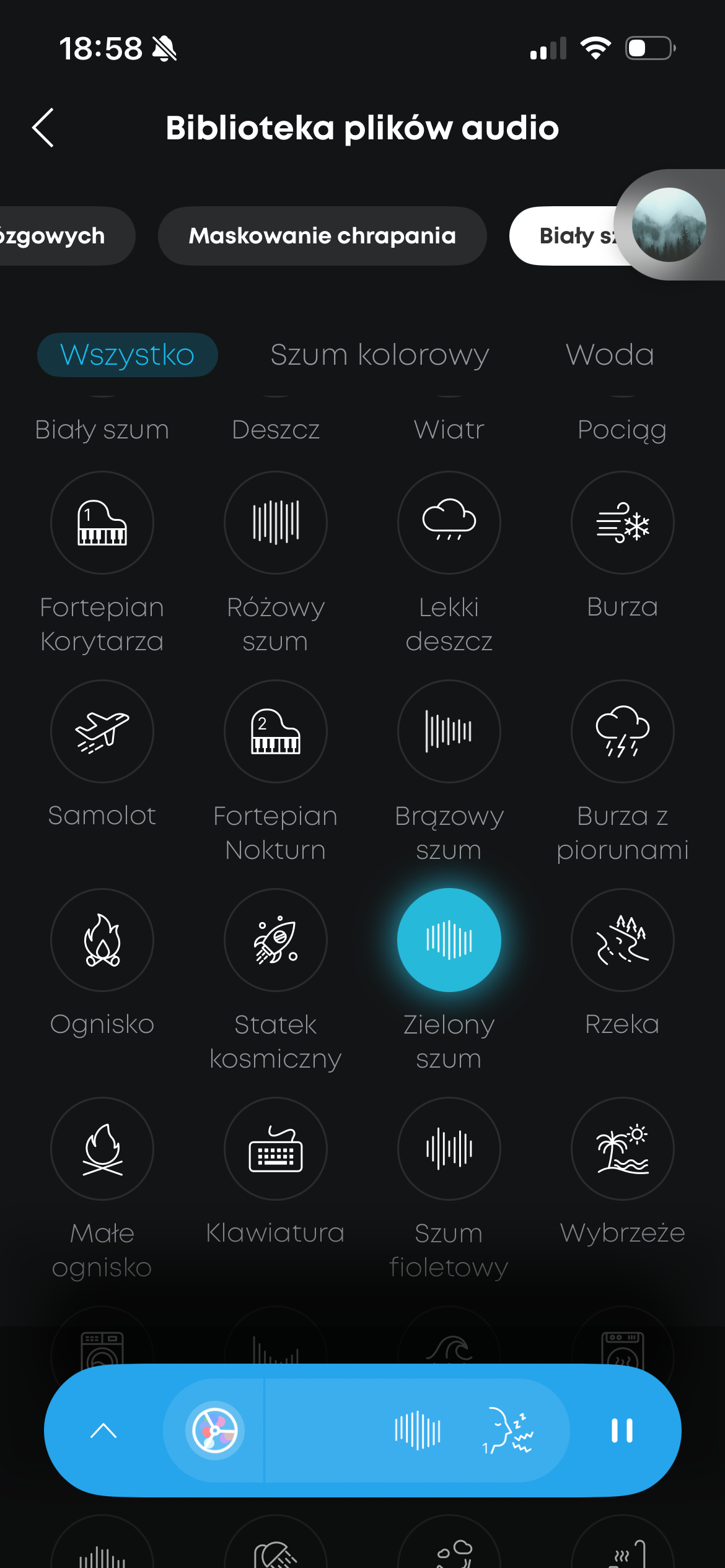Go back from the audio library
The width and height of the screenshot is (725, 1568).
pos(43,128)
